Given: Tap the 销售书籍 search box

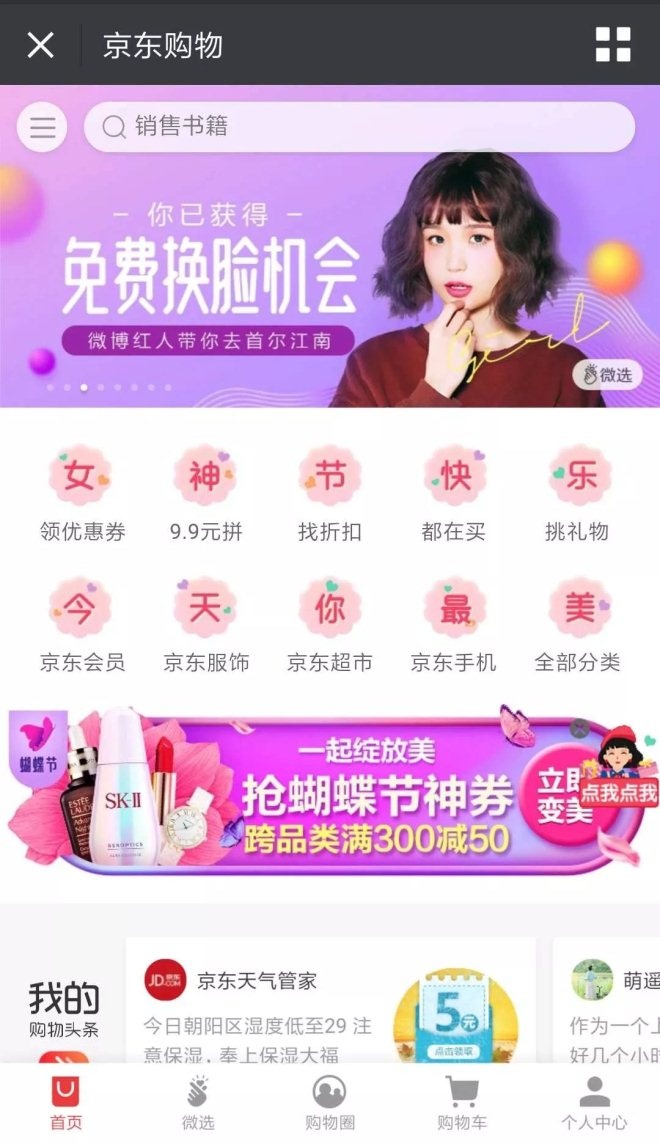Looking at the screenshot, I should tap(360, 127).
